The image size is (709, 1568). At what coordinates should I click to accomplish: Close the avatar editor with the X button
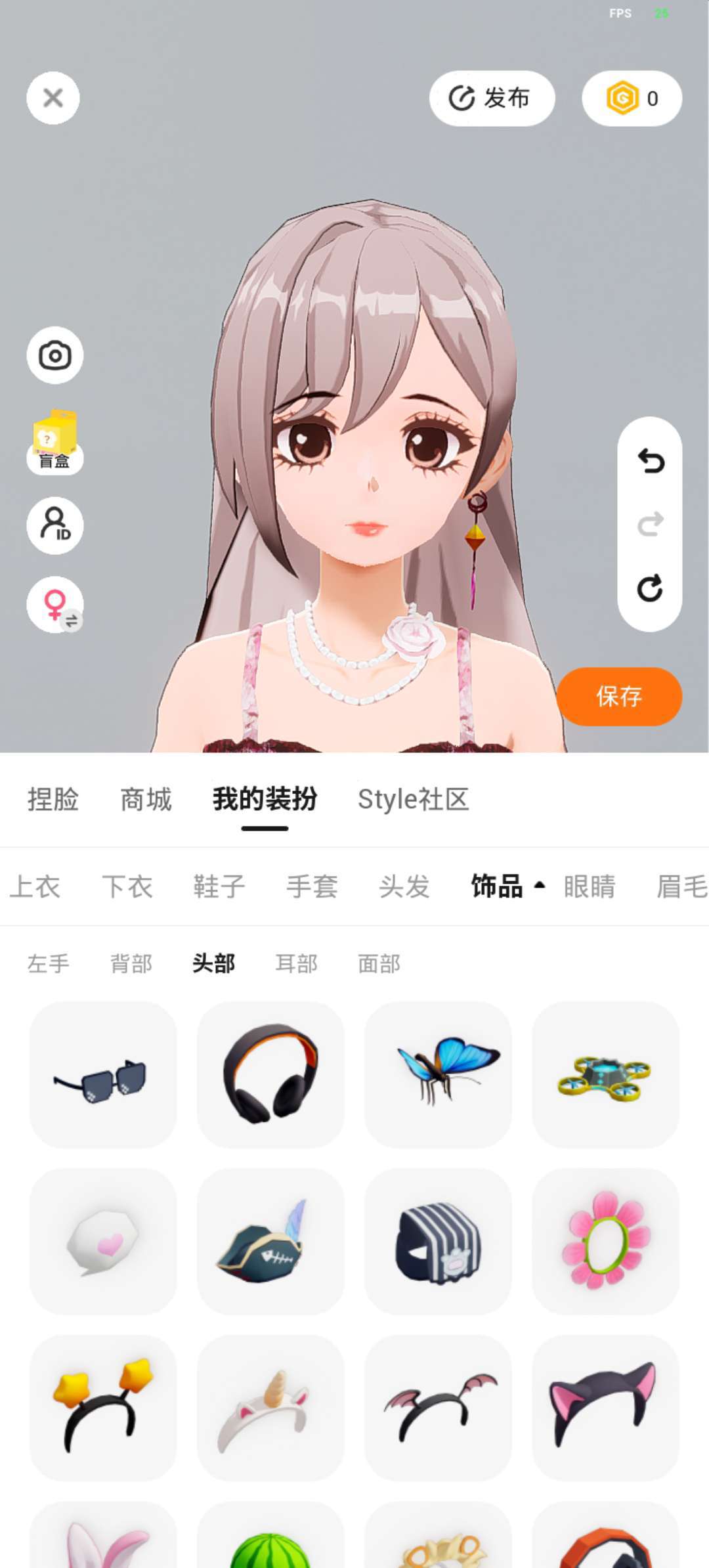coord(53,98)
